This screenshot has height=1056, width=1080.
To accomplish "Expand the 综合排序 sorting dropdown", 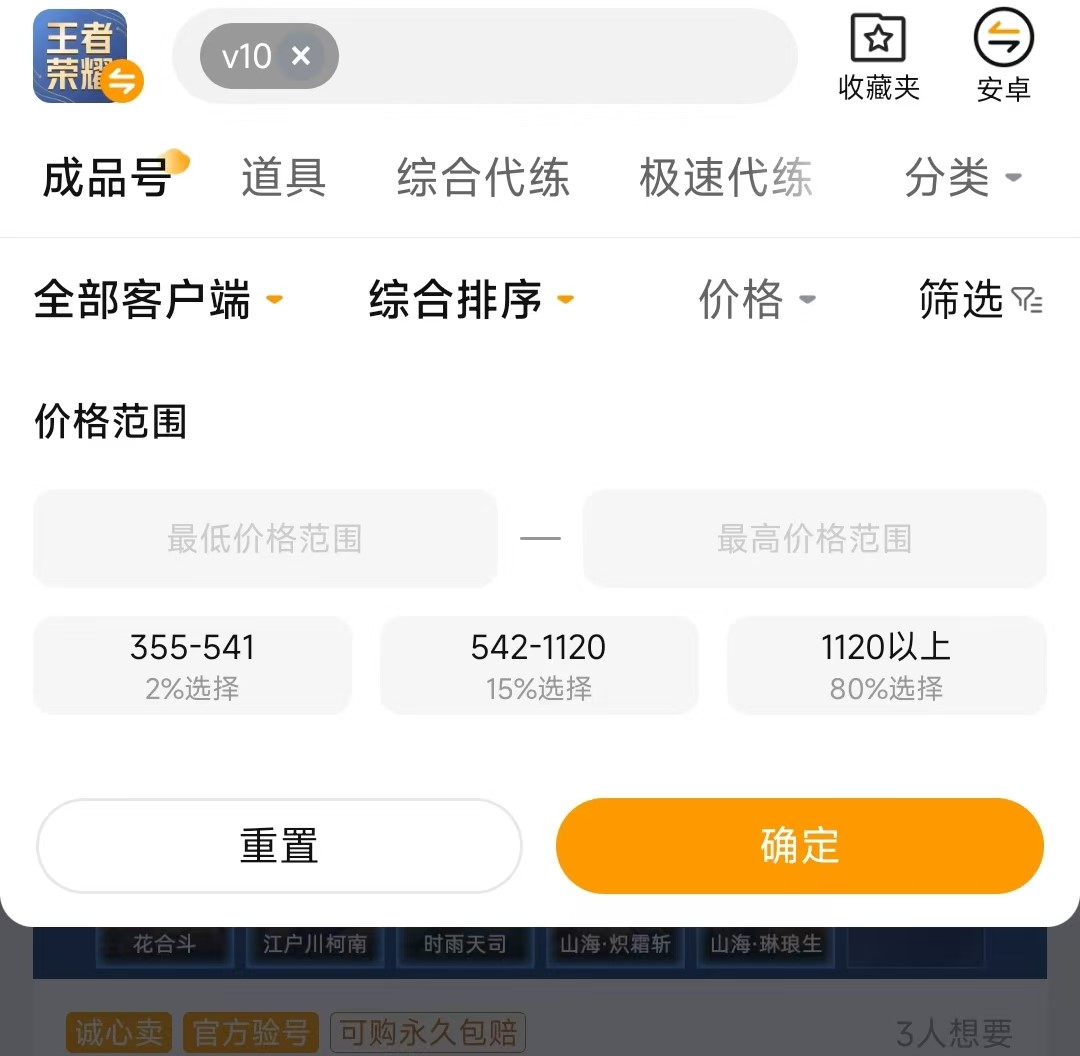I will [471, 299].
